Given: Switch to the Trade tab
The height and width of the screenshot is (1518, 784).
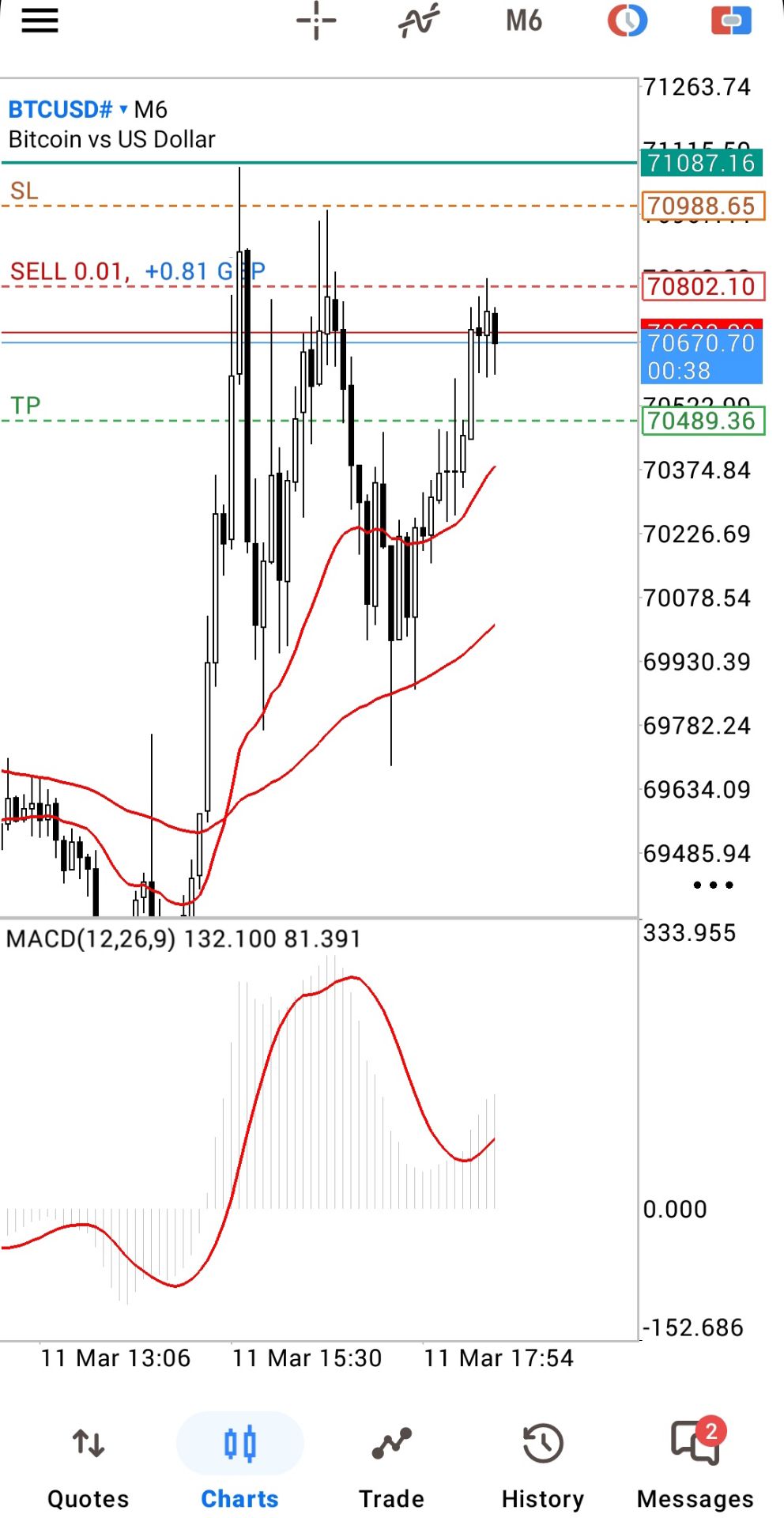Looking at the screenshot, I should (x=391, y=1464).
